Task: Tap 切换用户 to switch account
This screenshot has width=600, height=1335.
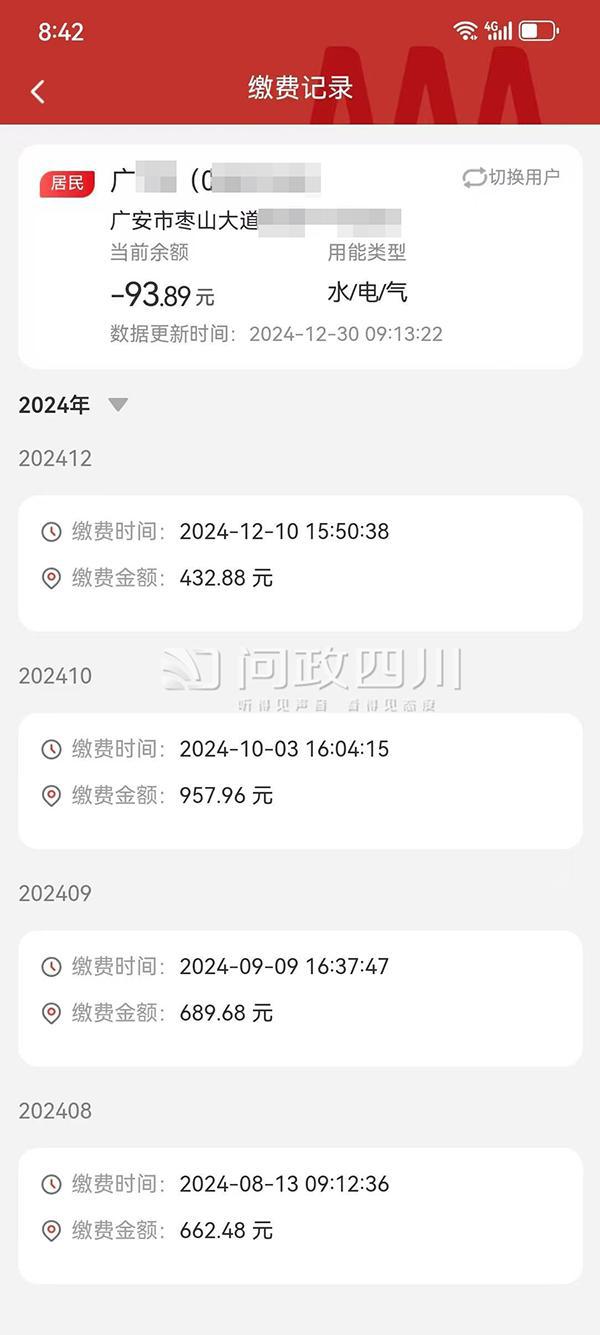Action: click(x=511, y=177)
